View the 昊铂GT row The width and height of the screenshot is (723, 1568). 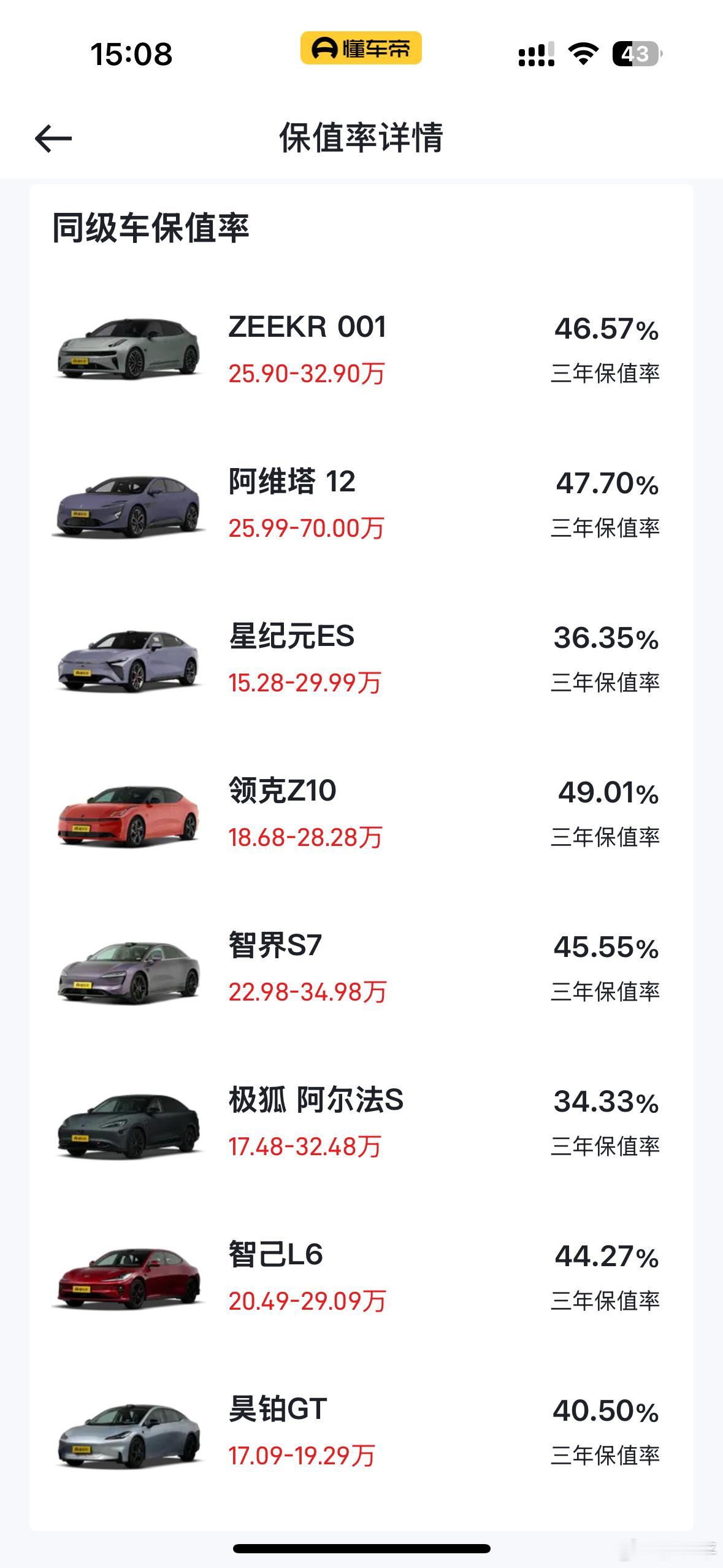(361, 1431)
